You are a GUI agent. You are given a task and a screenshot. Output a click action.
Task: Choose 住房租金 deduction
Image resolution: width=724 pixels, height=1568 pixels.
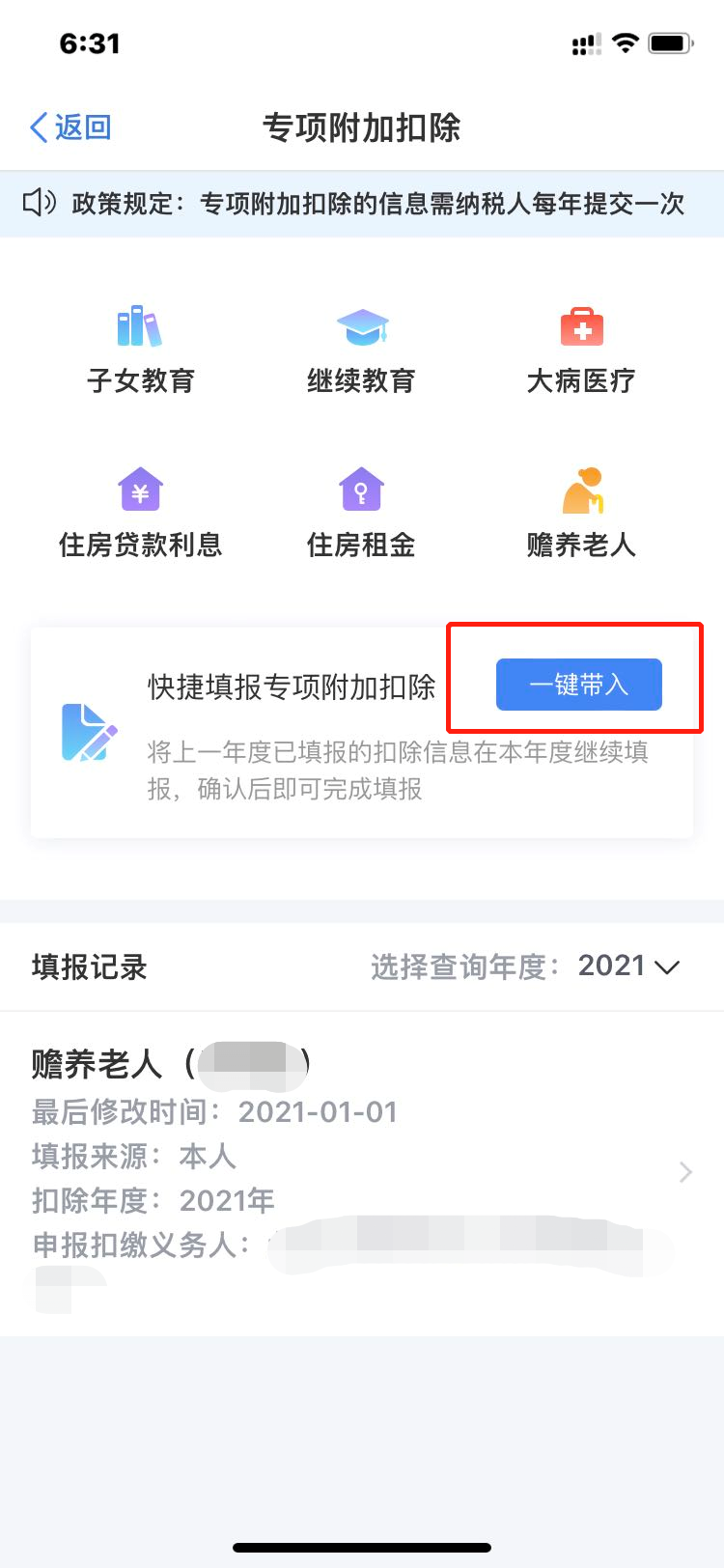point(361,513)
